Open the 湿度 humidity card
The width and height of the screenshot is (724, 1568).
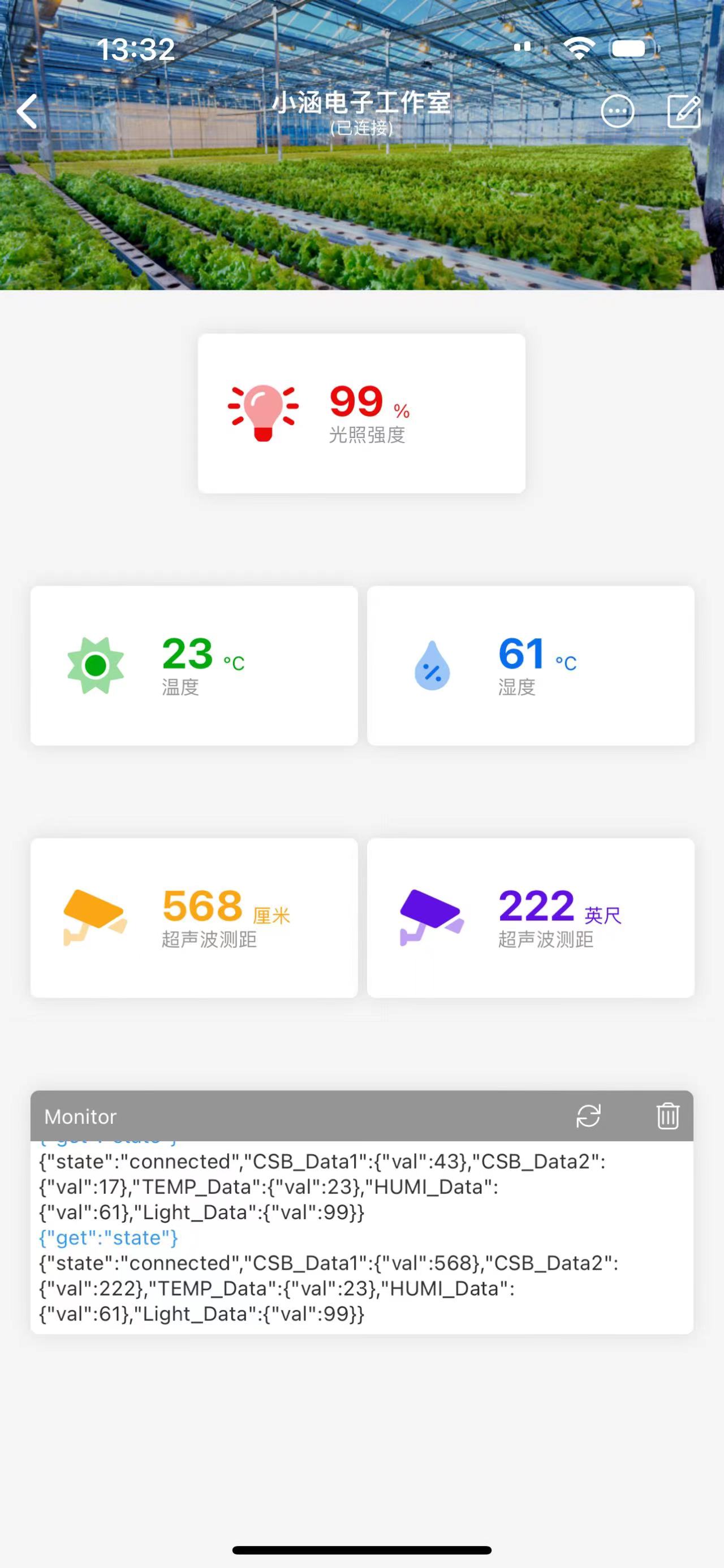coord(531,665)
